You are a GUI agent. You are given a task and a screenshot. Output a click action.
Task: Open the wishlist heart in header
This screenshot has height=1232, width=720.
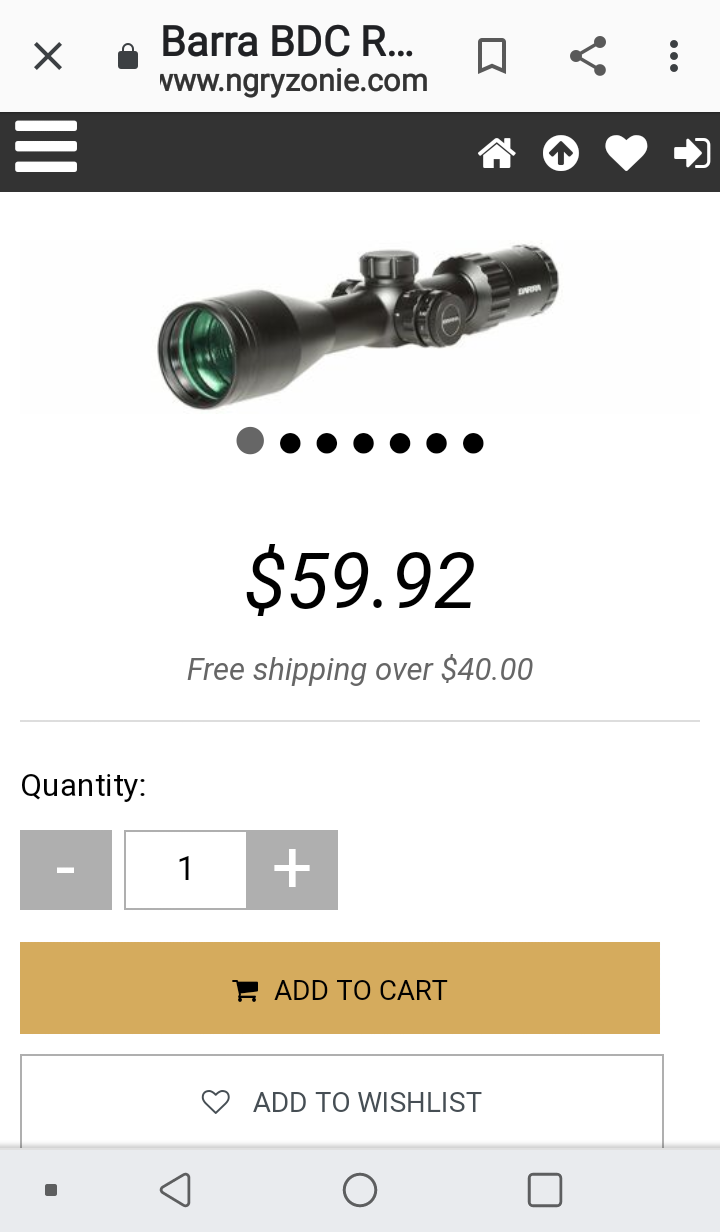(x=626, y=153)
